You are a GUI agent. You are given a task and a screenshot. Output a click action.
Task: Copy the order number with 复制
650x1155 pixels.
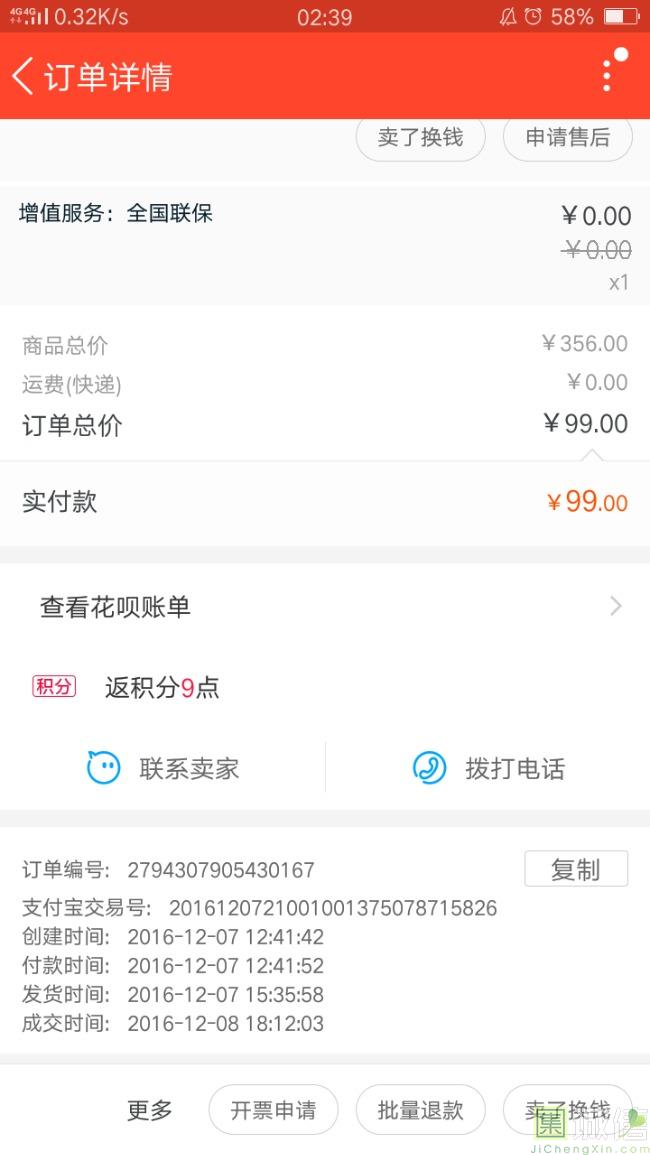575,869
